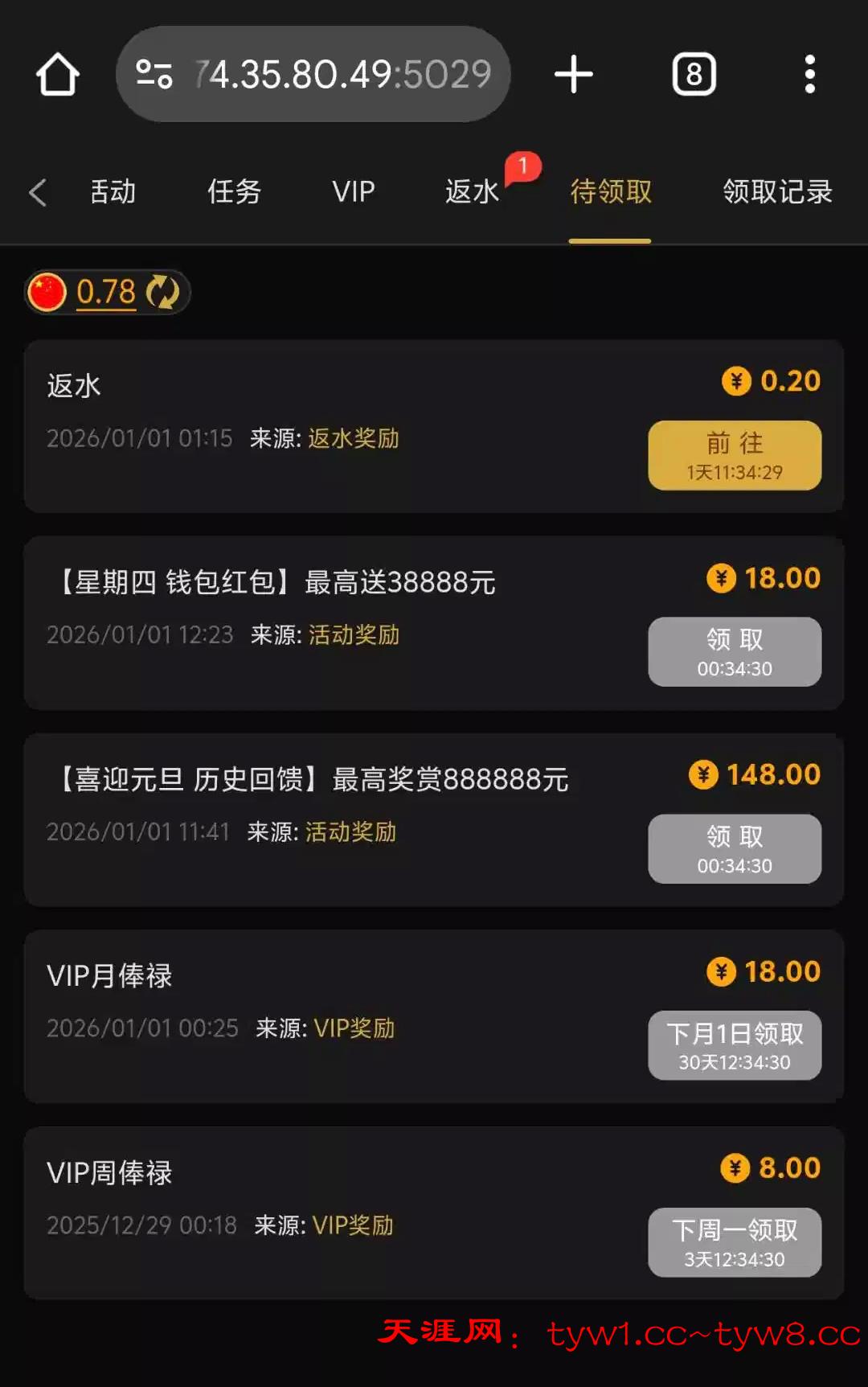Tap 下月1日领取 for VIP月俸禄
The width and height of the screenshot is (868, 1387).
735,1045
